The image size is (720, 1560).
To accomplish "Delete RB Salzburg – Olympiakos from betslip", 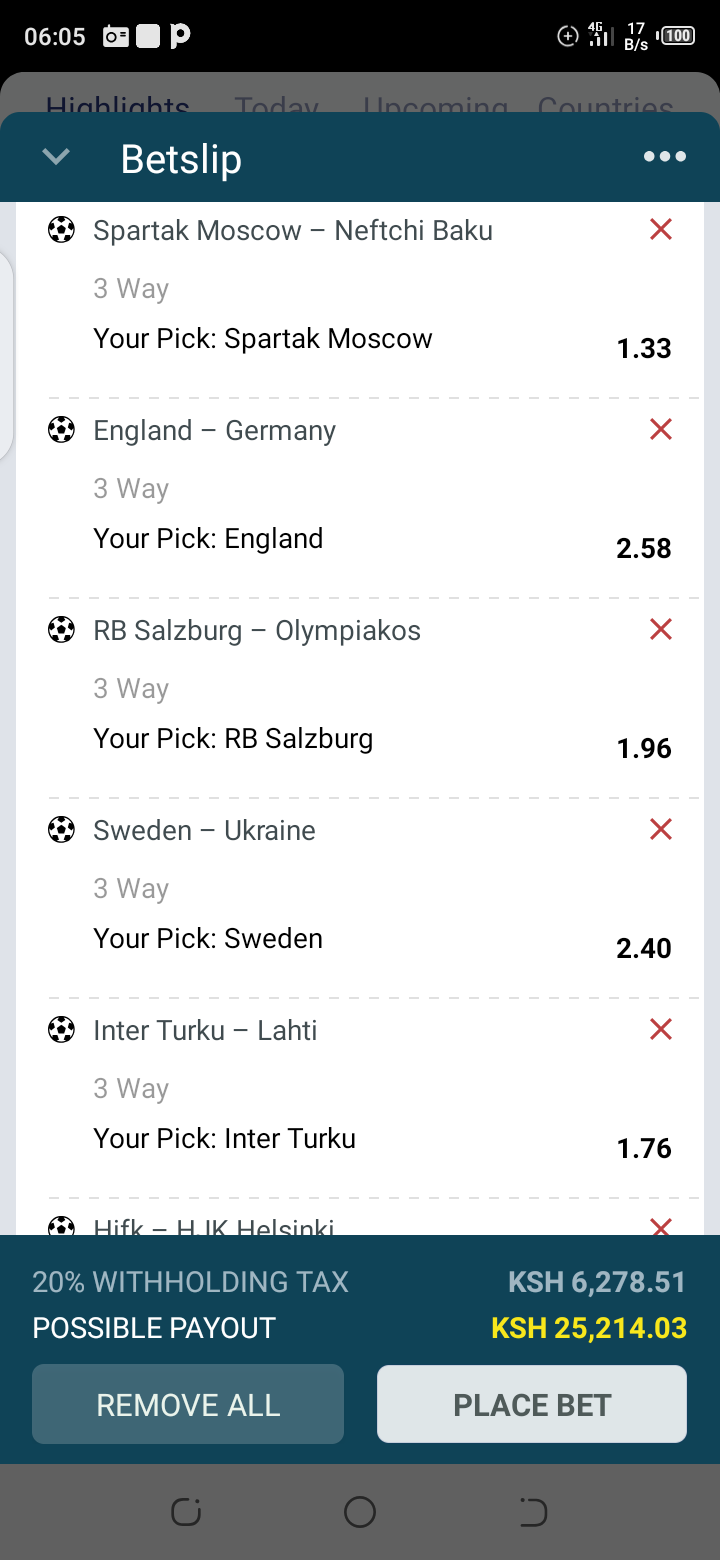I will (x=661, y=630).
